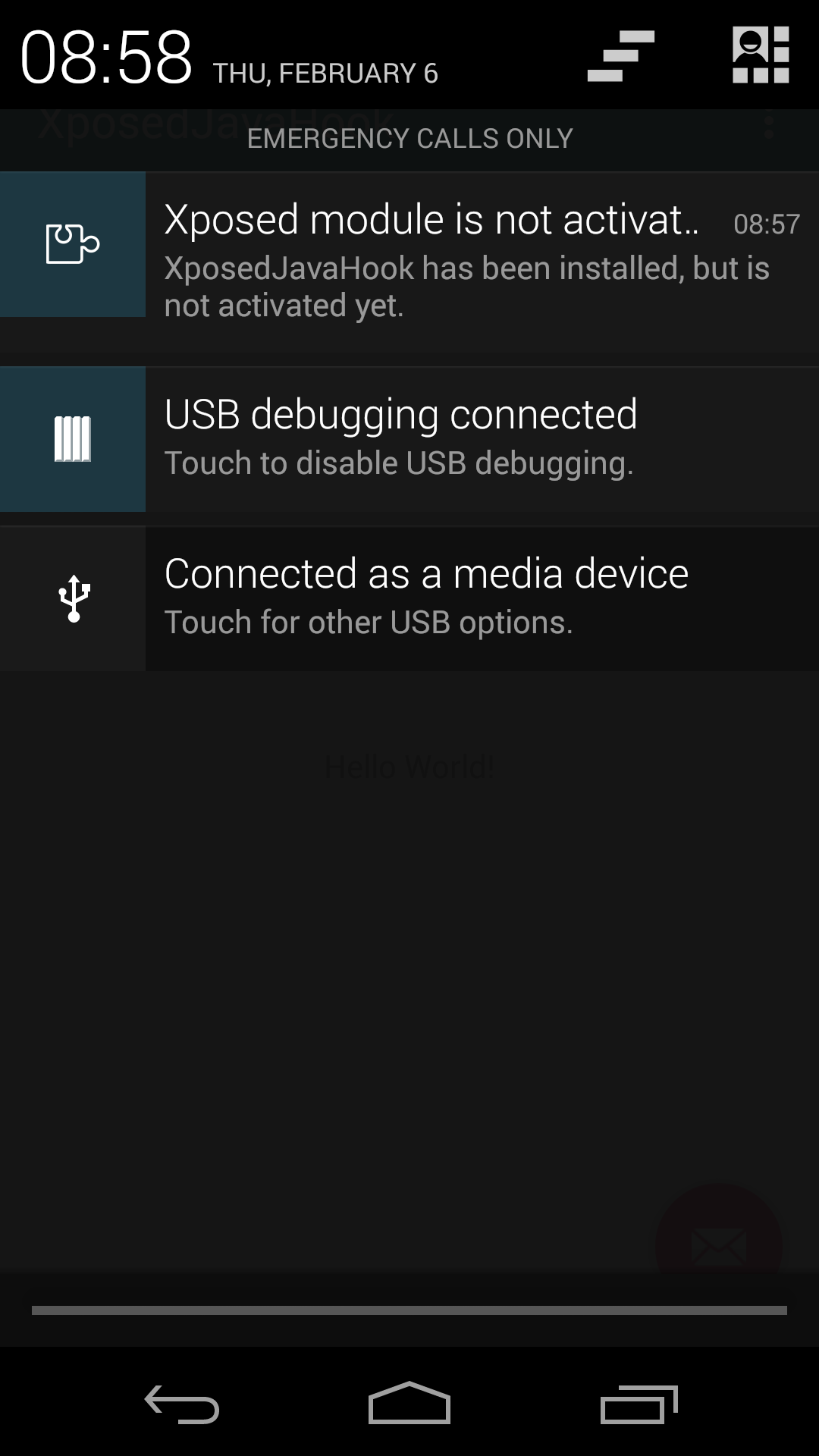The image size is (819, 1456).
Task: Open the quick settings panel
Action: pyautogui.click(x=761, y=55)
